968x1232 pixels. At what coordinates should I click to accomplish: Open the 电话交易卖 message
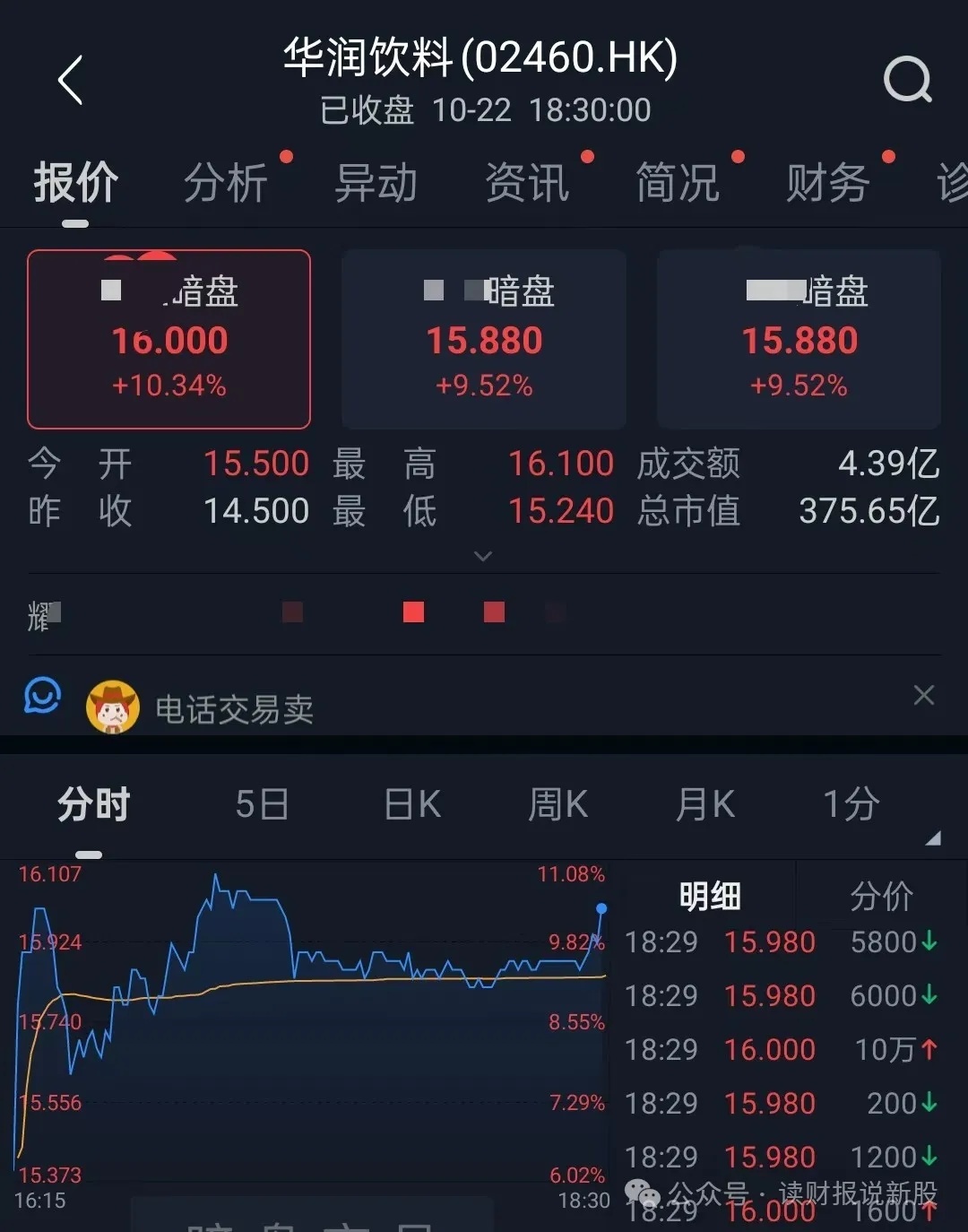(234, 709)
